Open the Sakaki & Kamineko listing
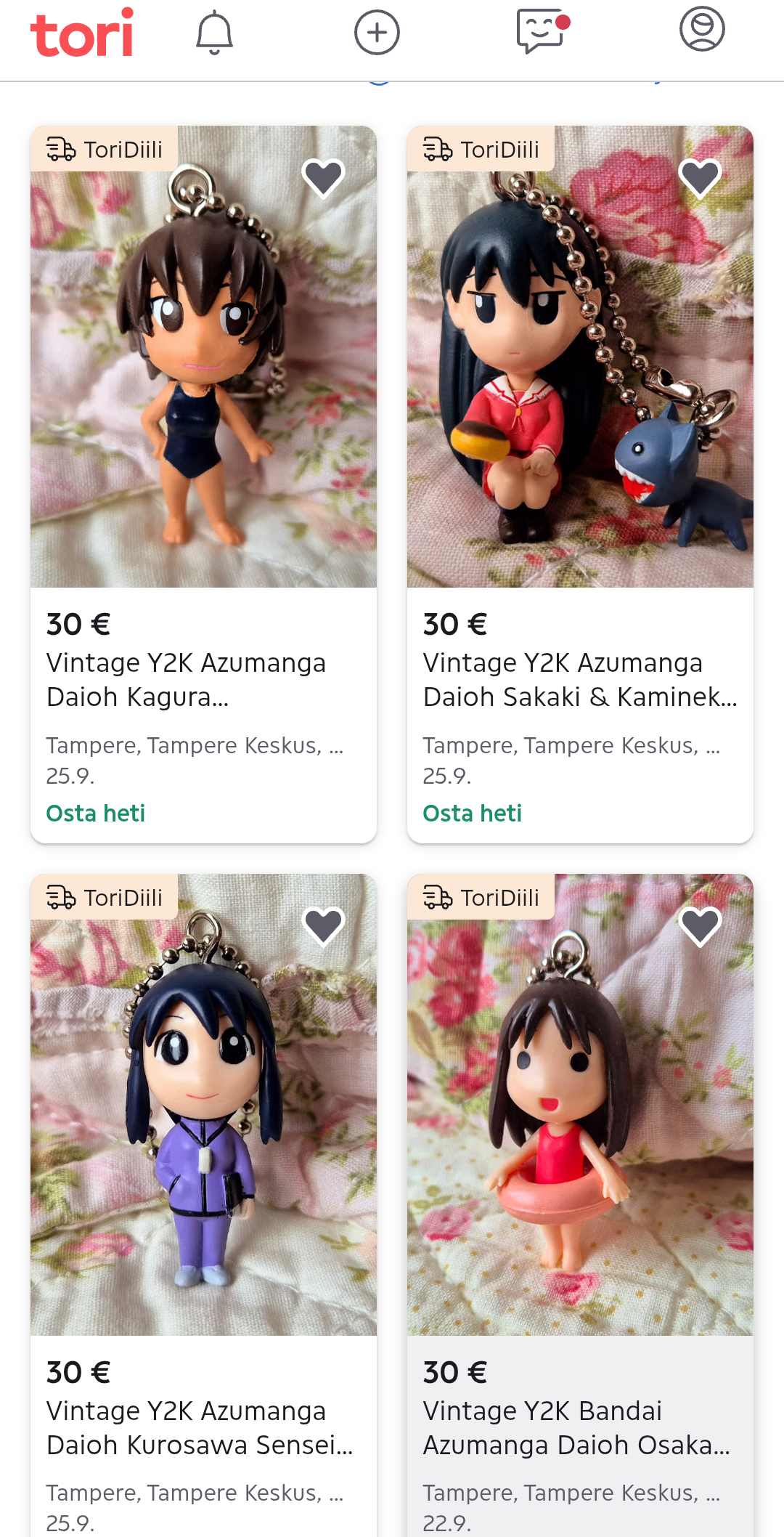The width and height of the screenshot is (784, 1537). click(x=579, y=679)
